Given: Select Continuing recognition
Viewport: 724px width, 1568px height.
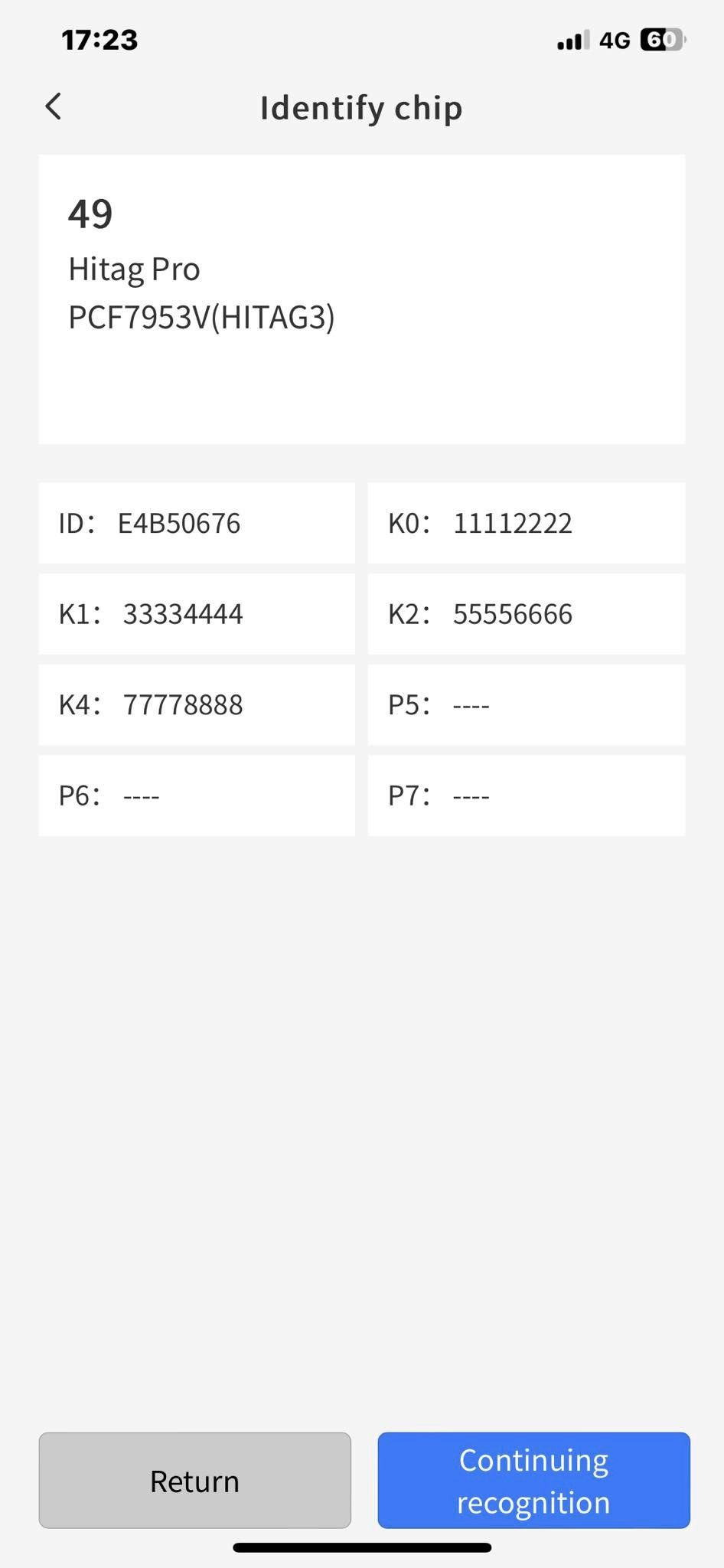Looking at the screenshot, I should click(x=533, y=1481).
